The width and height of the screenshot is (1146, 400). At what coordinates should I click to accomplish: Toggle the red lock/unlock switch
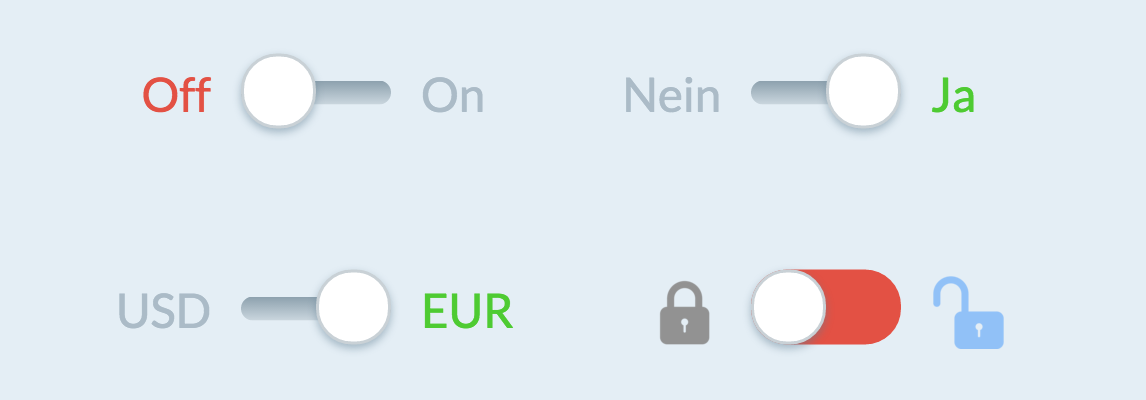click(x=826, y=307)
